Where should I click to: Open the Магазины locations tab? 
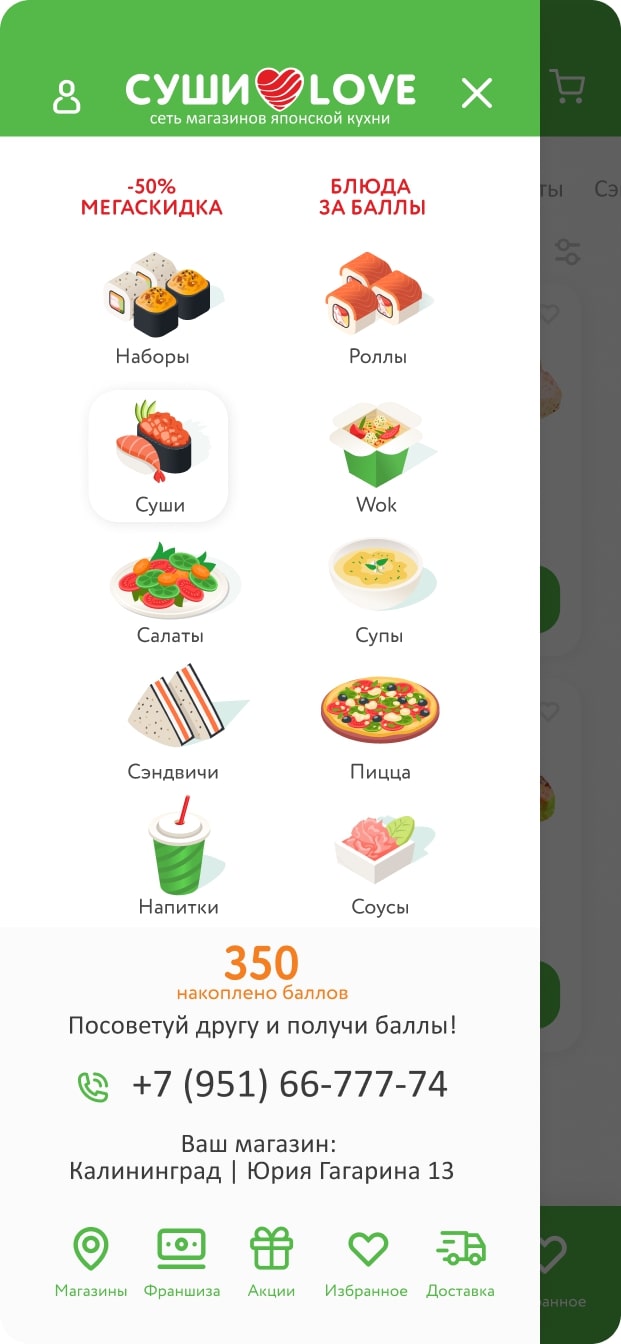point(91,1263)
